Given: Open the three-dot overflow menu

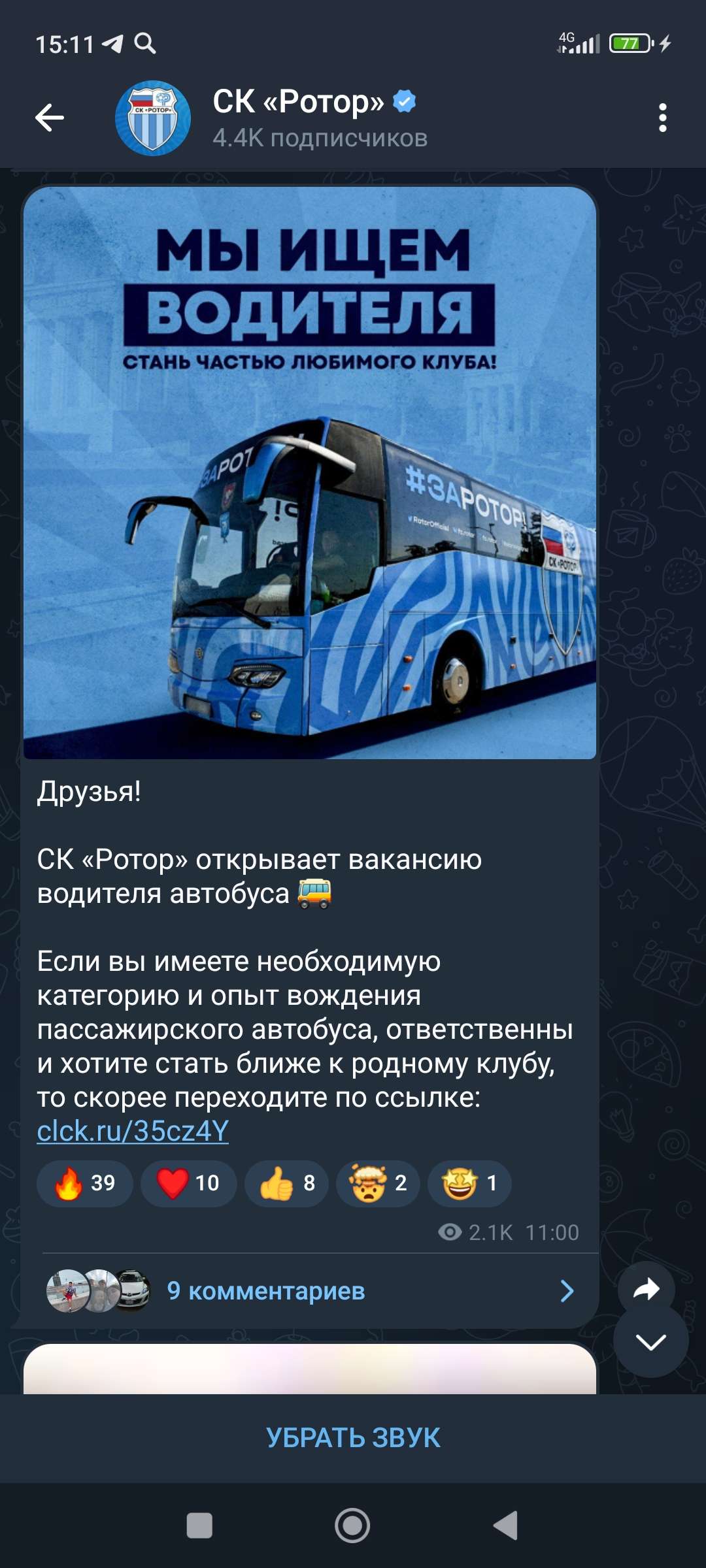Looking at the screenshot, I should tap(662, 118).
